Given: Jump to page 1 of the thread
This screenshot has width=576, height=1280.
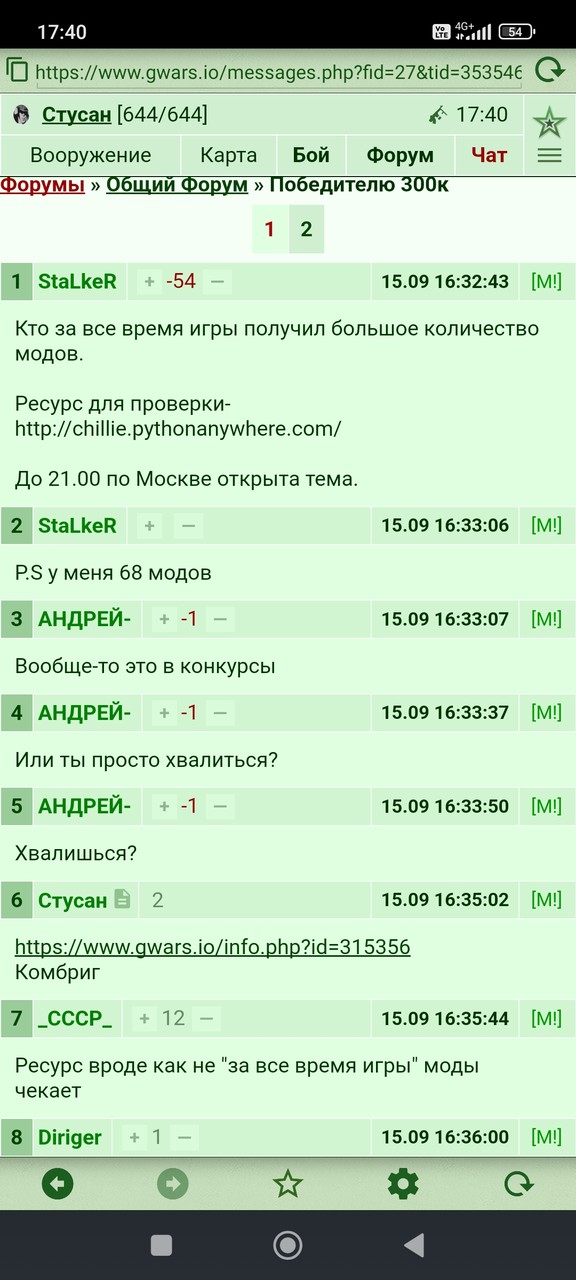Looking at the screenshot, I should tap(269, 229).
